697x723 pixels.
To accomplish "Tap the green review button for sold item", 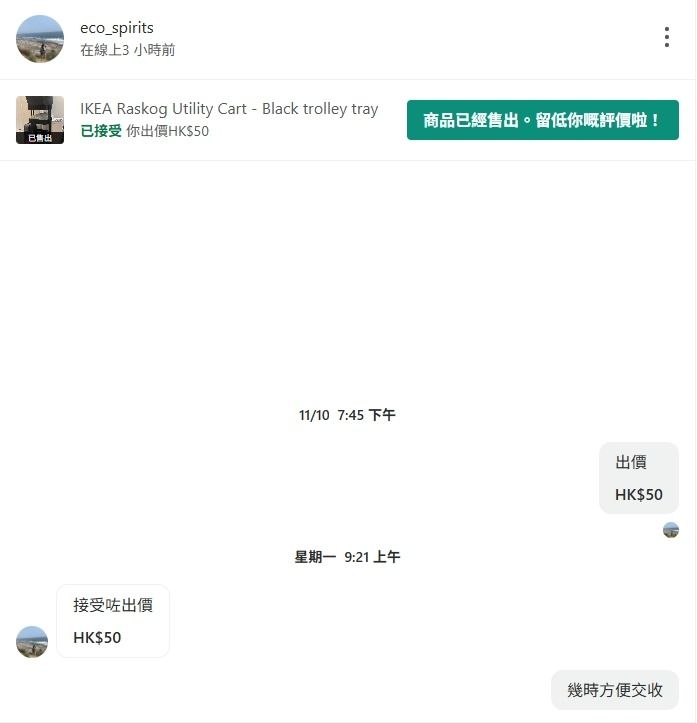I will [x=542, y=120].
